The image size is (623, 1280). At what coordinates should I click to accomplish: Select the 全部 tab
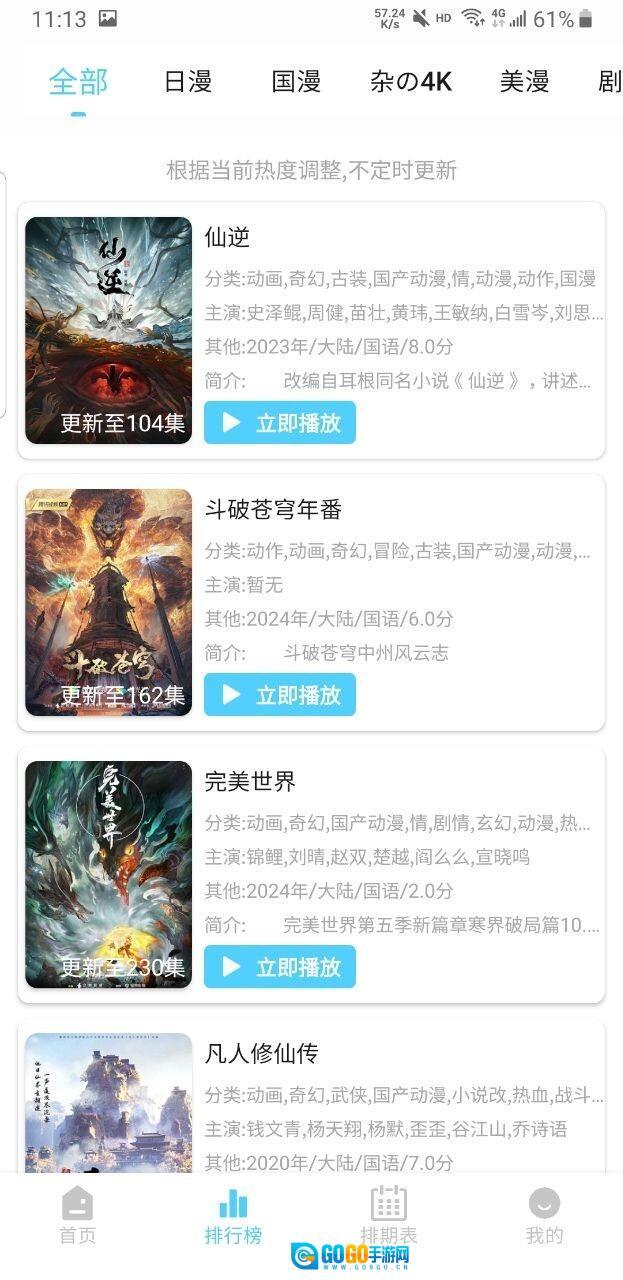point(78,82)
